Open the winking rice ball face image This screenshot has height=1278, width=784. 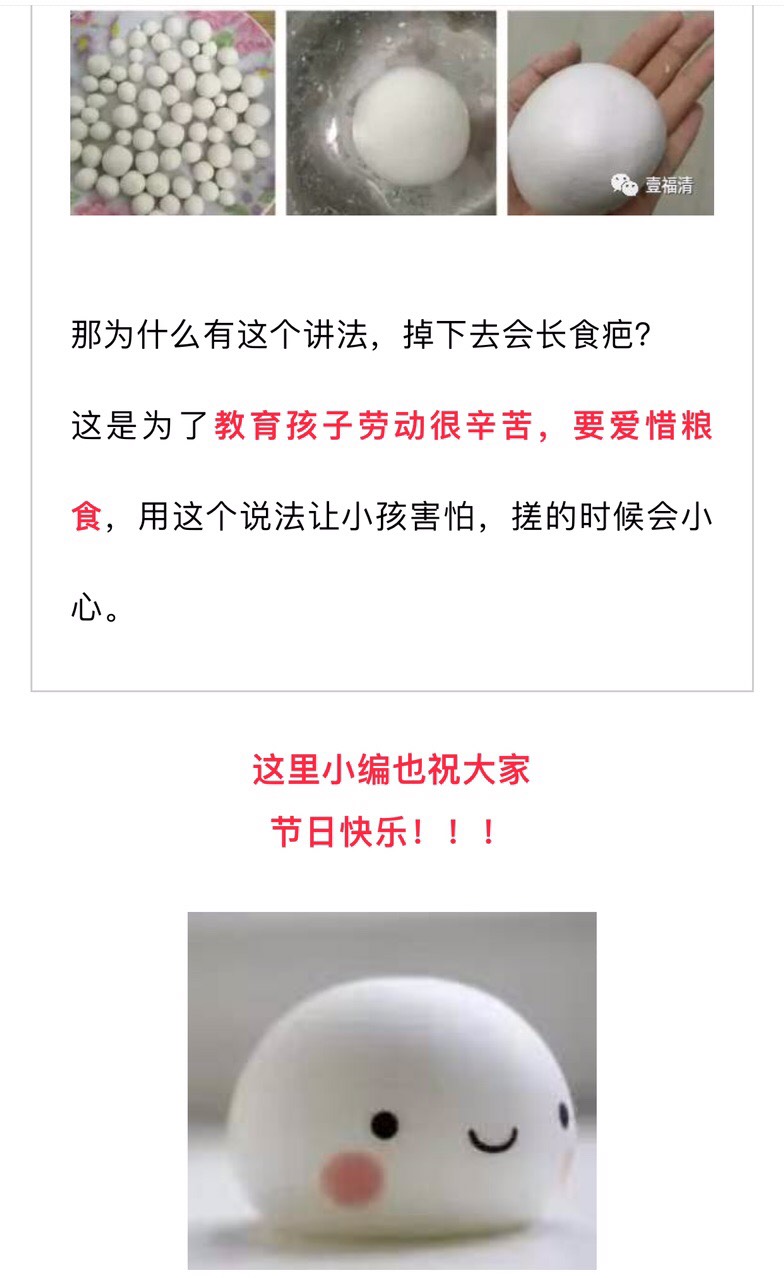click(x=391, y=1090)
